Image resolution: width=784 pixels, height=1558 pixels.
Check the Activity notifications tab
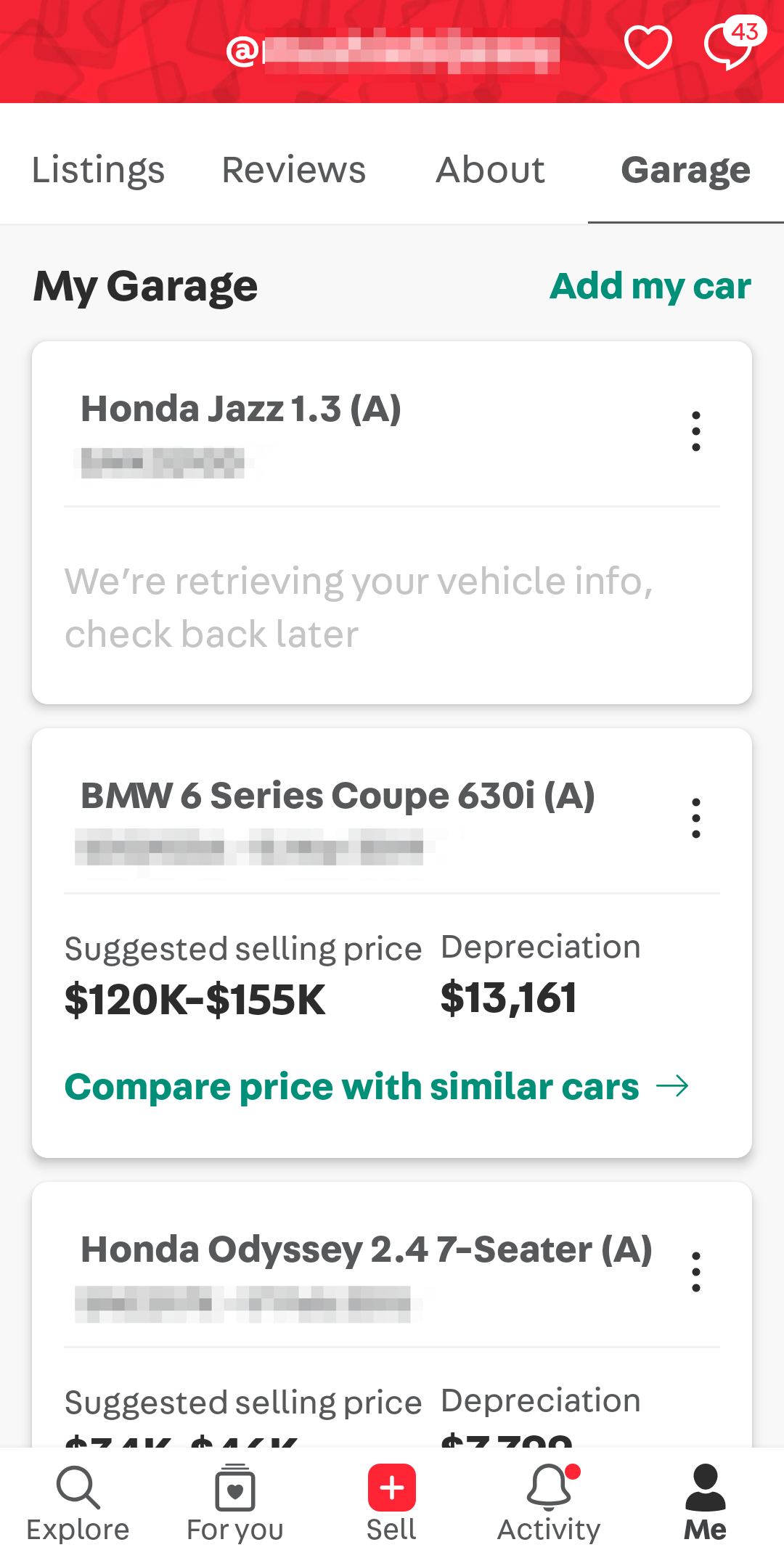(549, 1503)
